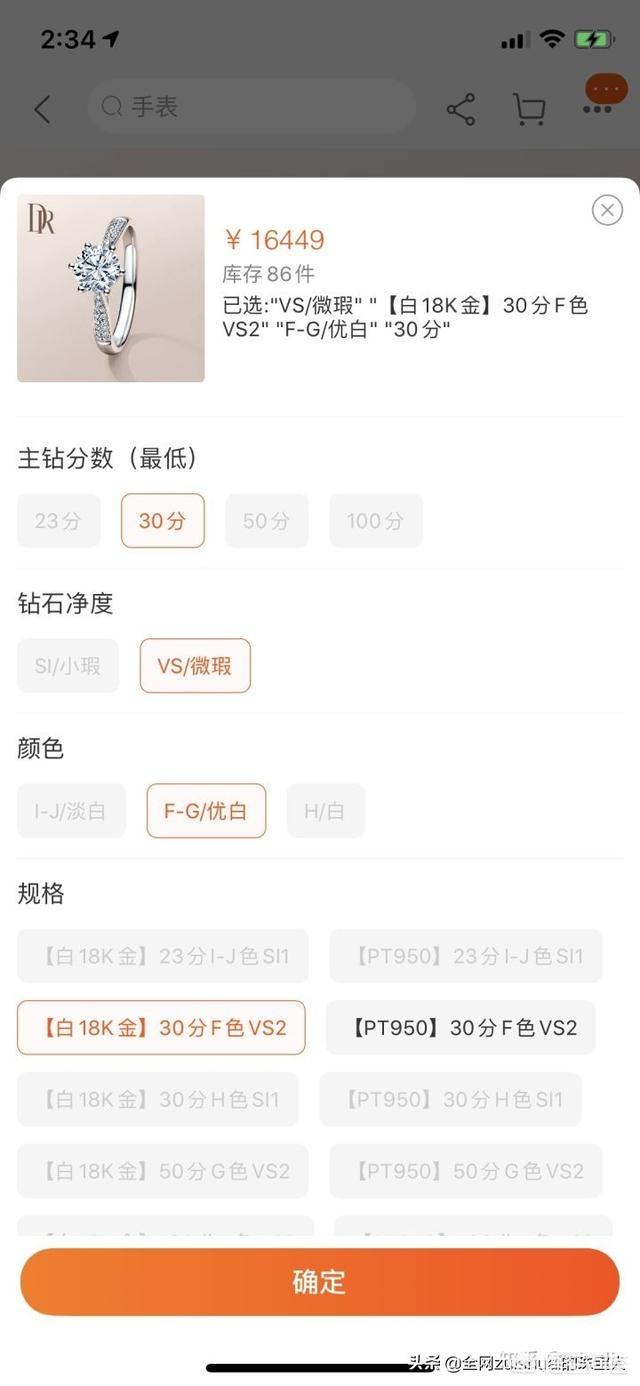The width and height of the screenshot is (640, 1386).
Task: Close the product options sheet
Action: (607, 210)
